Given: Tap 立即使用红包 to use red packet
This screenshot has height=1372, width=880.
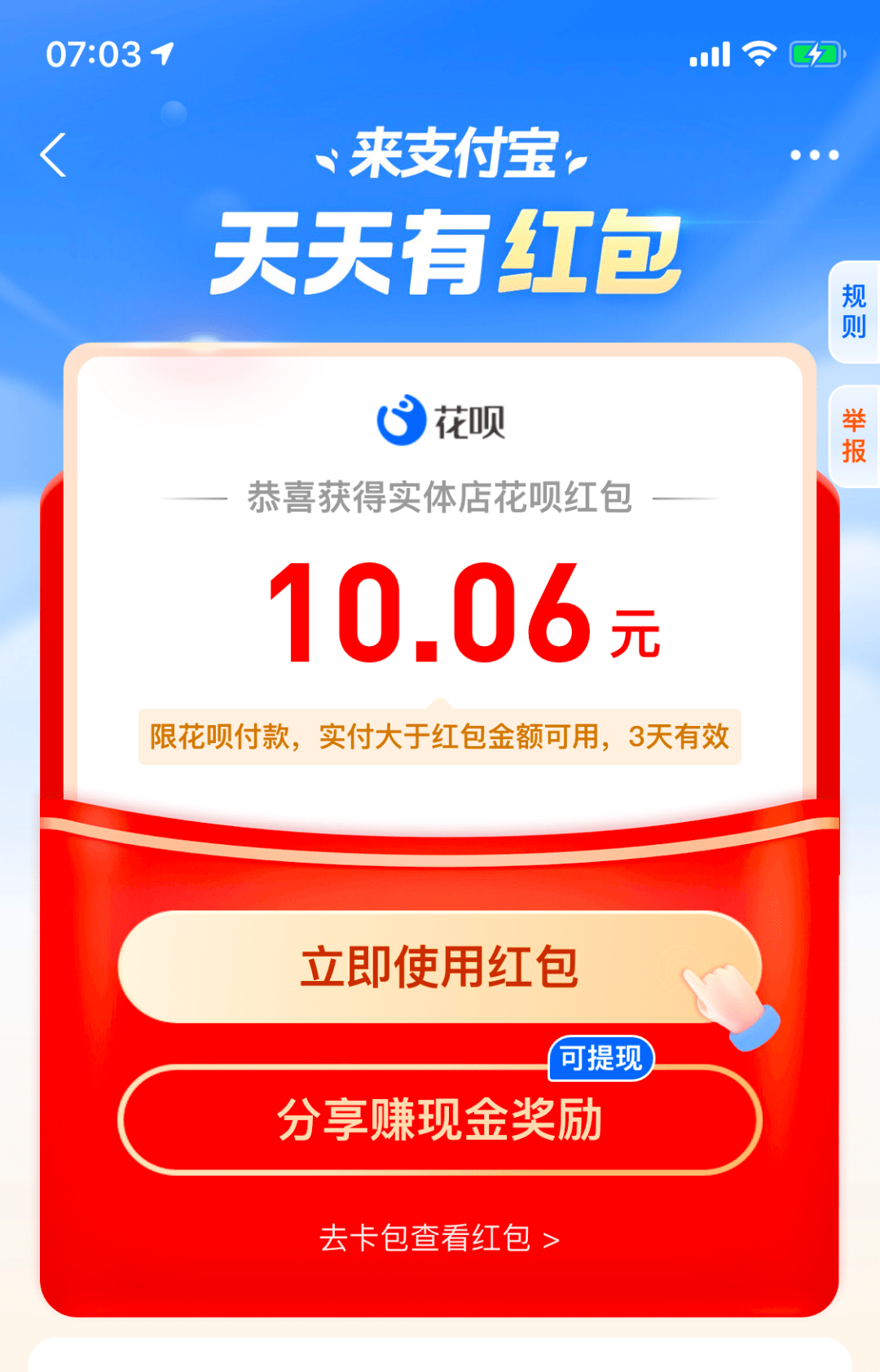Looking at the screenshot, I should (x=440, y=966).
